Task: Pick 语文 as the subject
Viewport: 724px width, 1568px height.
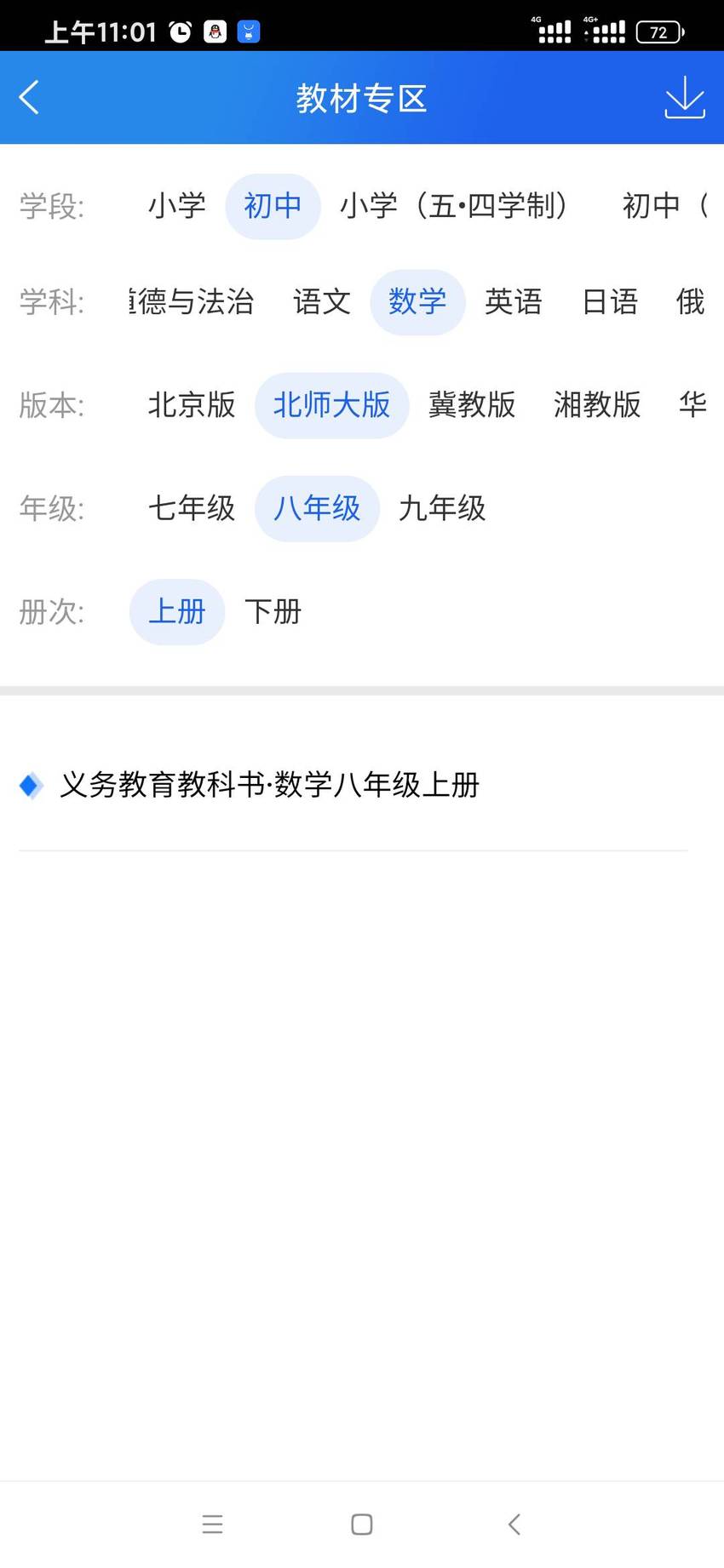Action: [x=322, y=302]
